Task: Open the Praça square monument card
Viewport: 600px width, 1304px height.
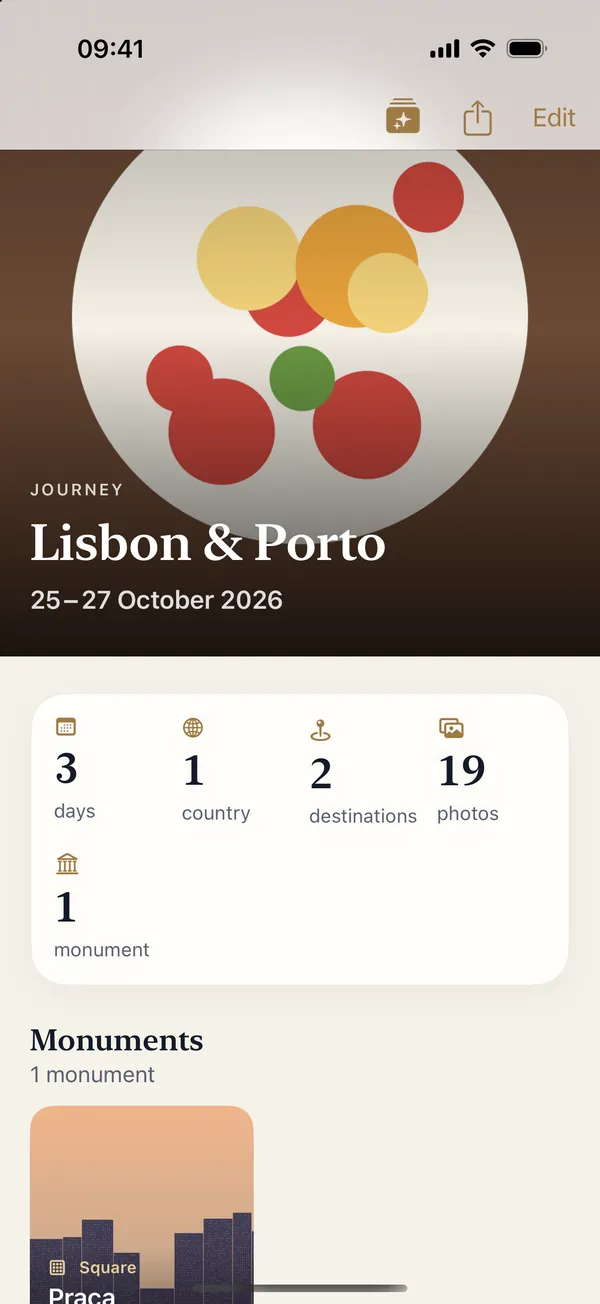Action: pyautogui.click(x=142, y=1204)
